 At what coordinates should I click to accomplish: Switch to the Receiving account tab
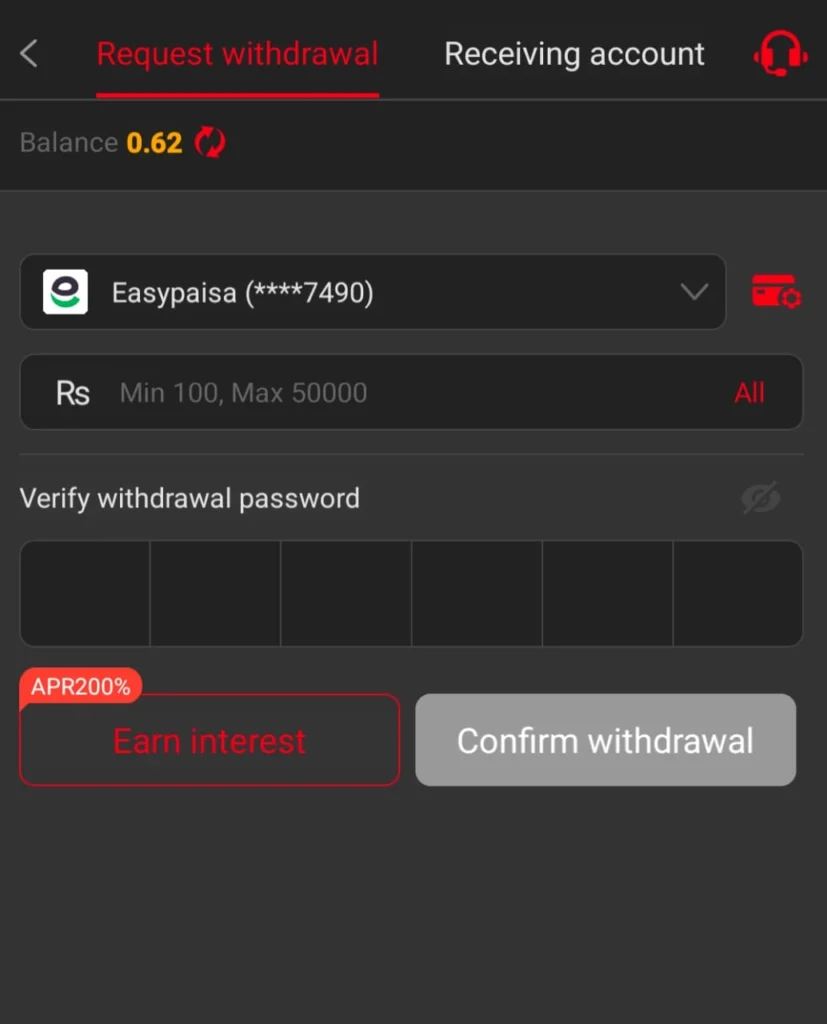coord(574,54)
